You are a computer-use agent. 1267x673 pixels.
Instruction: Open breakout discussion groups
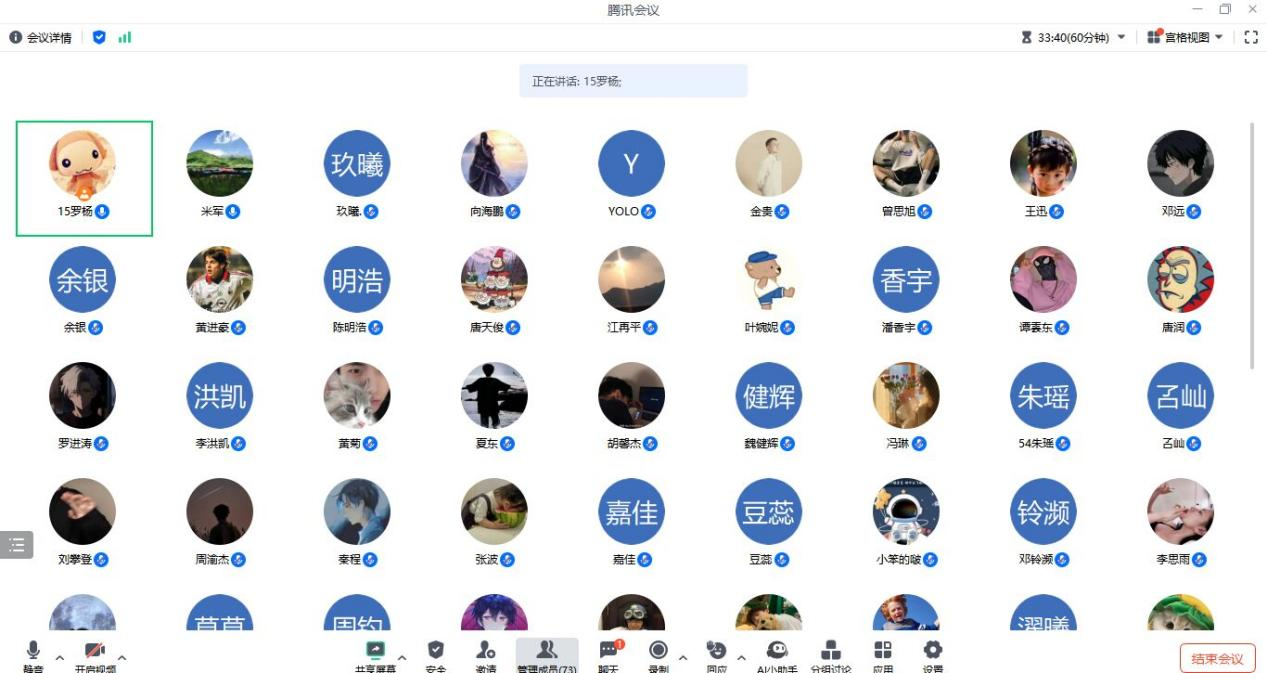pos(831,655)
